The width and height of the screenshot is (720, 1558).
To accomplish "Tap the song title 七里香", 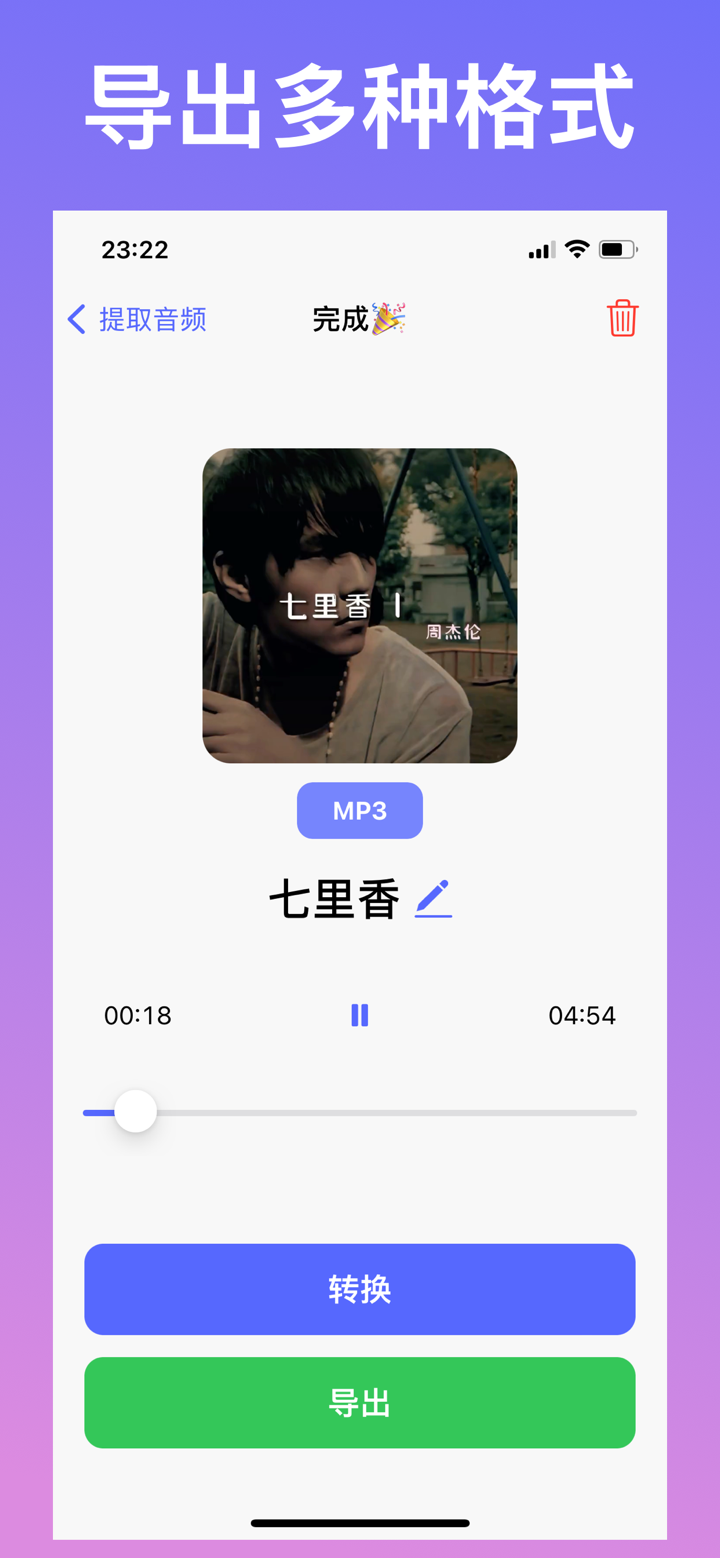I will pos(335,898).
